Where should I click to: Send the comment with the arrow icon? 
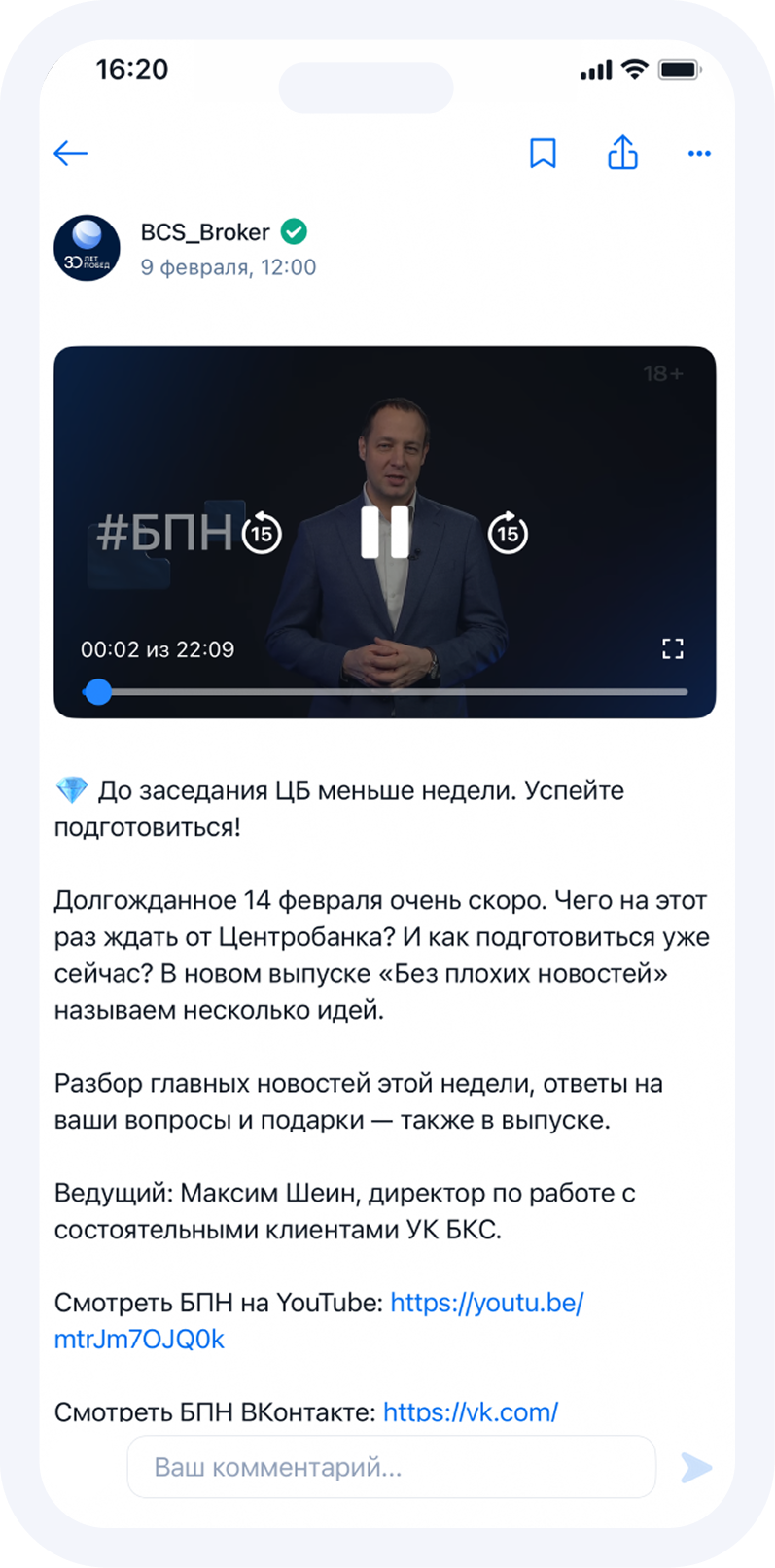pyautogui.click(x=696, y=1467)
